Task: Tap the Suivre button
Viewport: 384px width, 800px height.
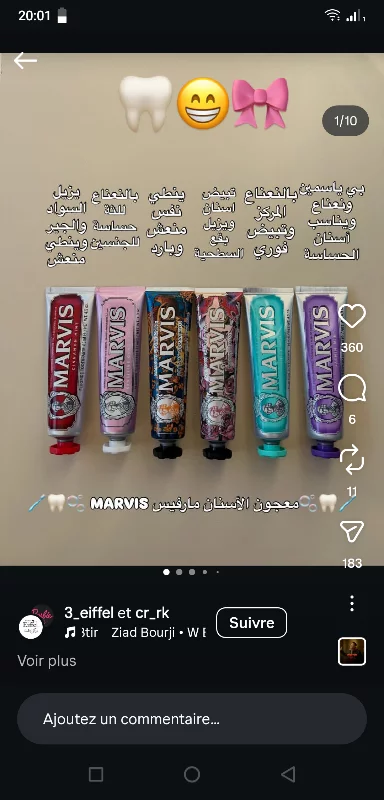Action: coord(251,622)
